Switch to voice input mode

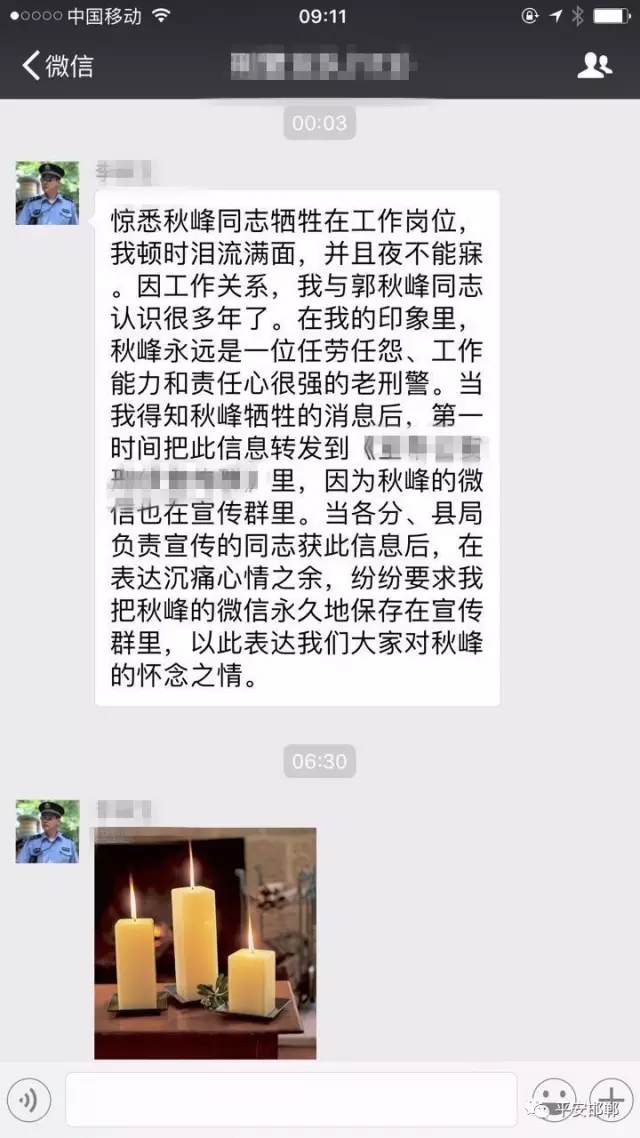click(29, 1100)
